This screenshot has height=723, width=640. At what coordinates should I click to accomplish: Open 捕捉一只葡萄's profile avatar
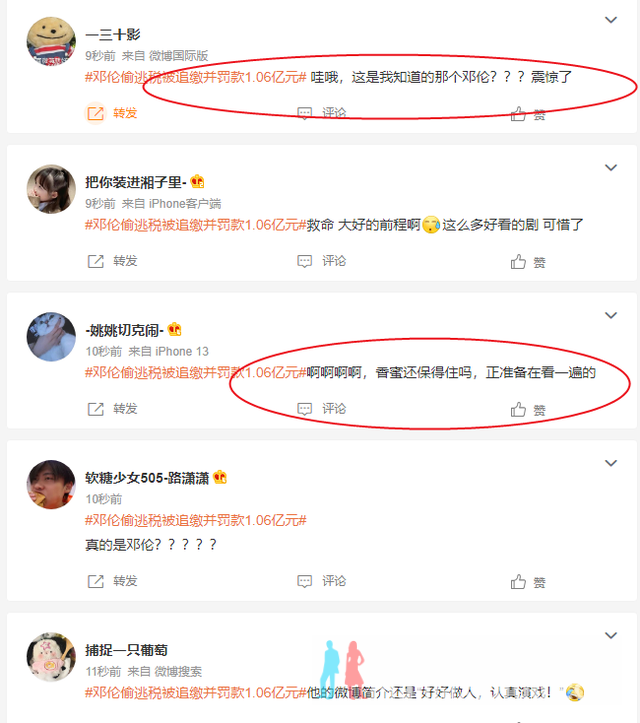(51, 657)
